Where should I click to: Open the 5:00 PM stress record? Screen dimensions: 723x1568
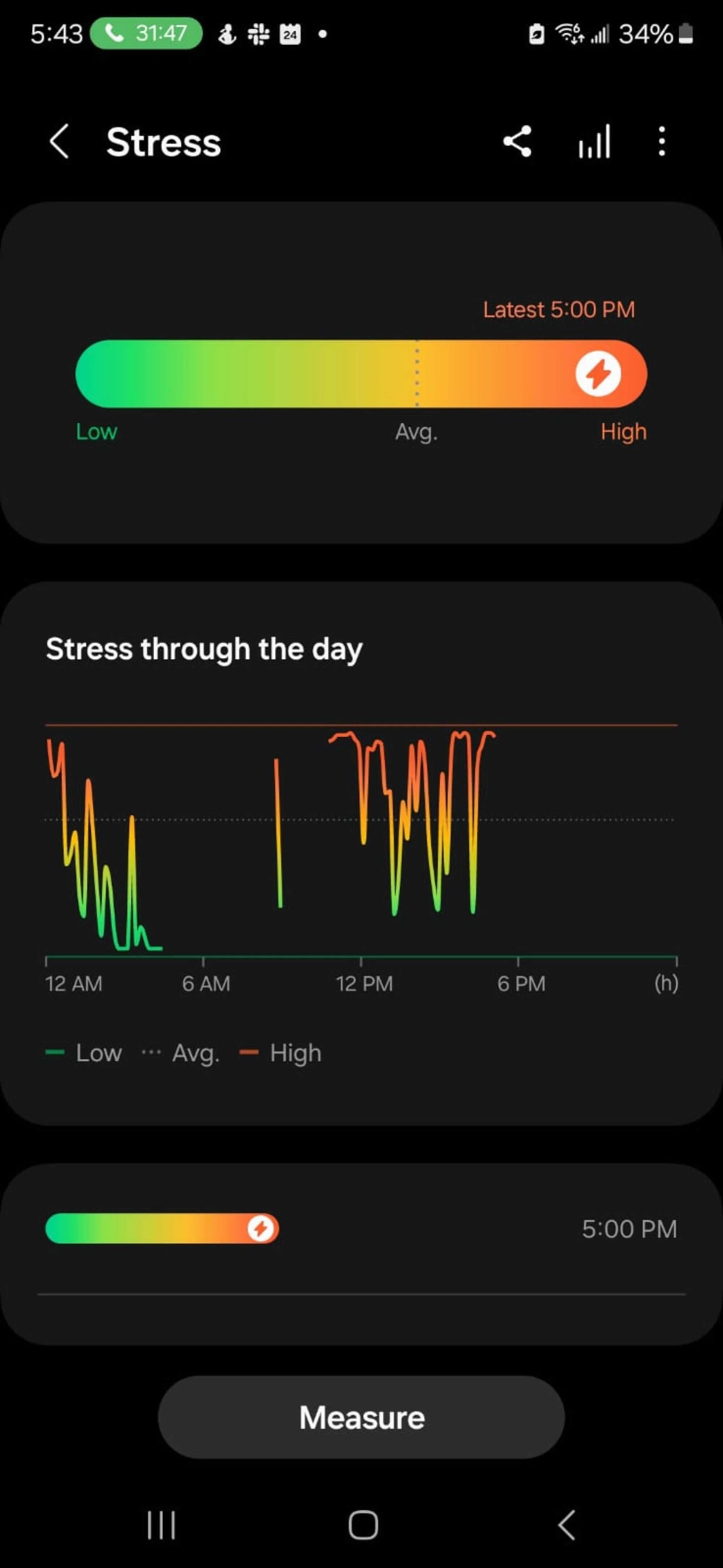click(x=361, y=1229)
